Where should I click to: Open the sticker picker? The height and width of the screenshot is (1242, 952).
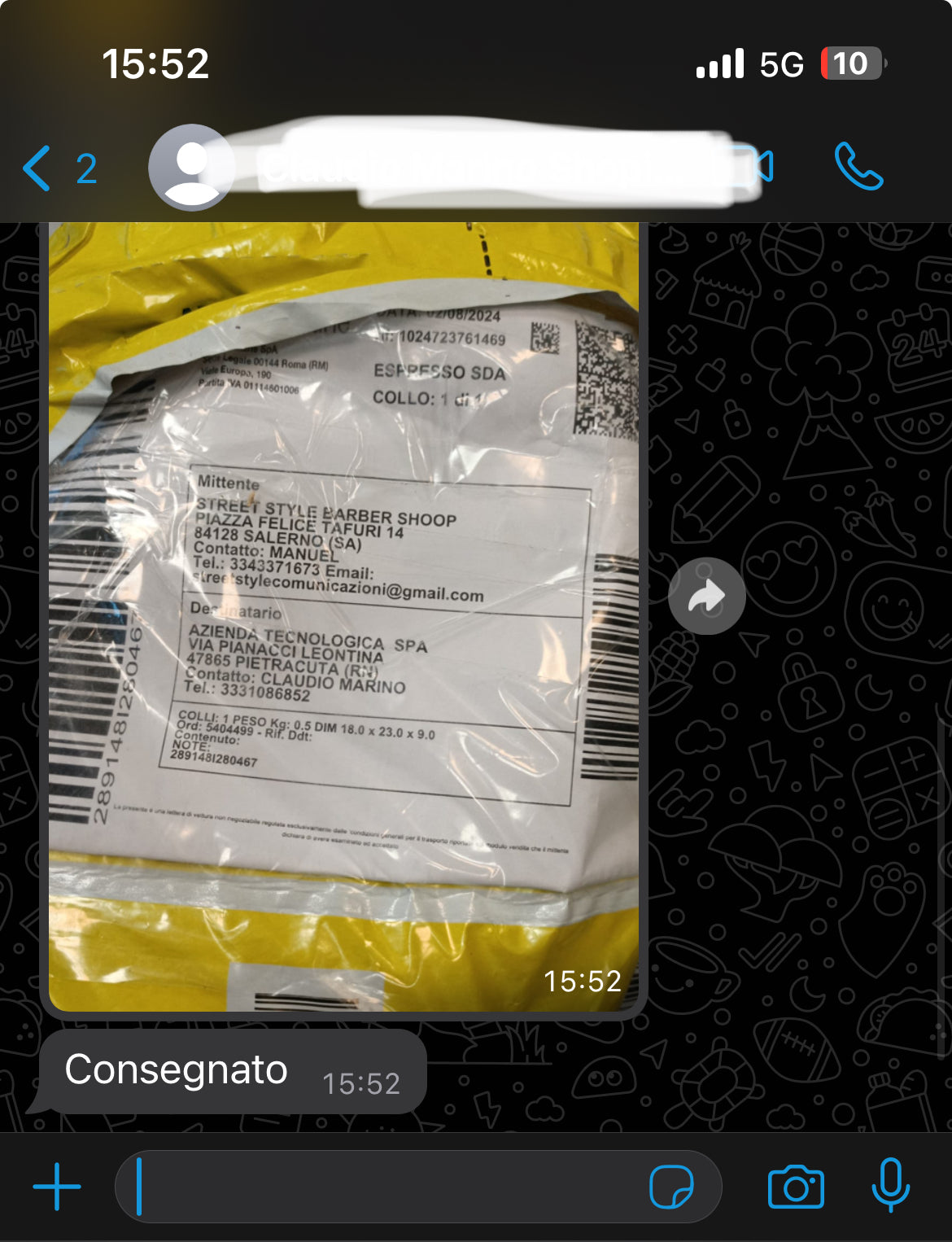(x=671, y=1187)
